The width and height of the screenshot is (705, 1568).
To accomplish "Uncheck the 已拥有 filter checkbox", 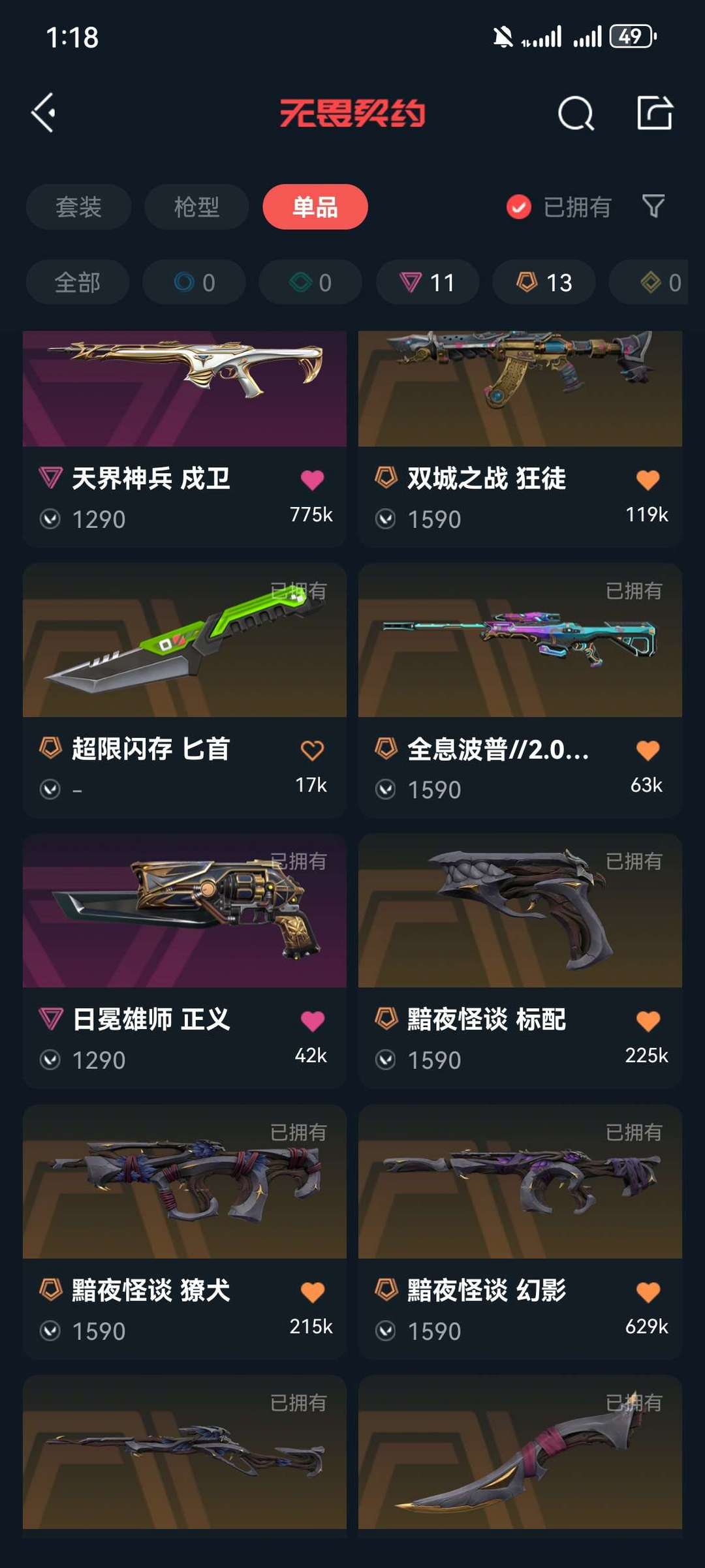I will [x=519, y=208].
